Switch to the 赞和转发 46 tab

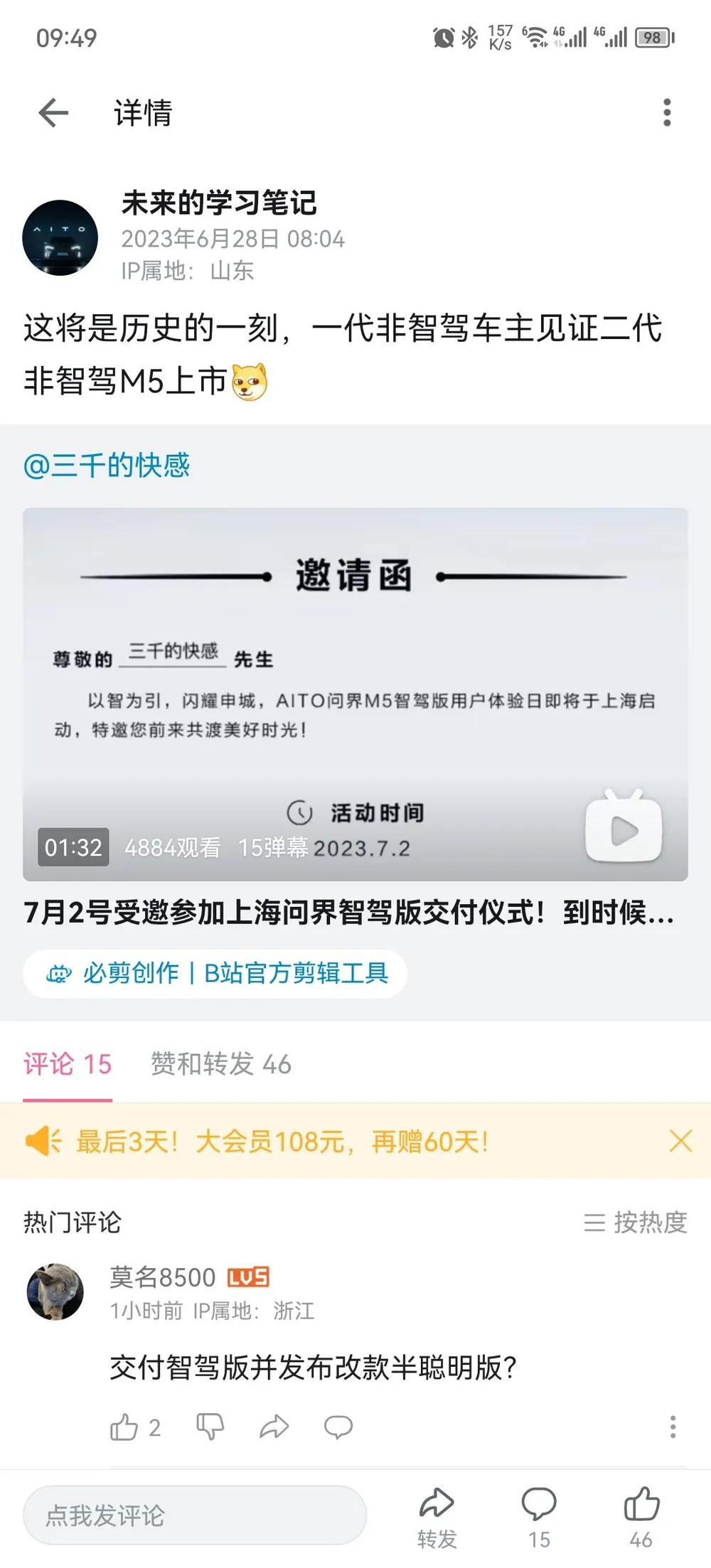[x=221, y=1064]
